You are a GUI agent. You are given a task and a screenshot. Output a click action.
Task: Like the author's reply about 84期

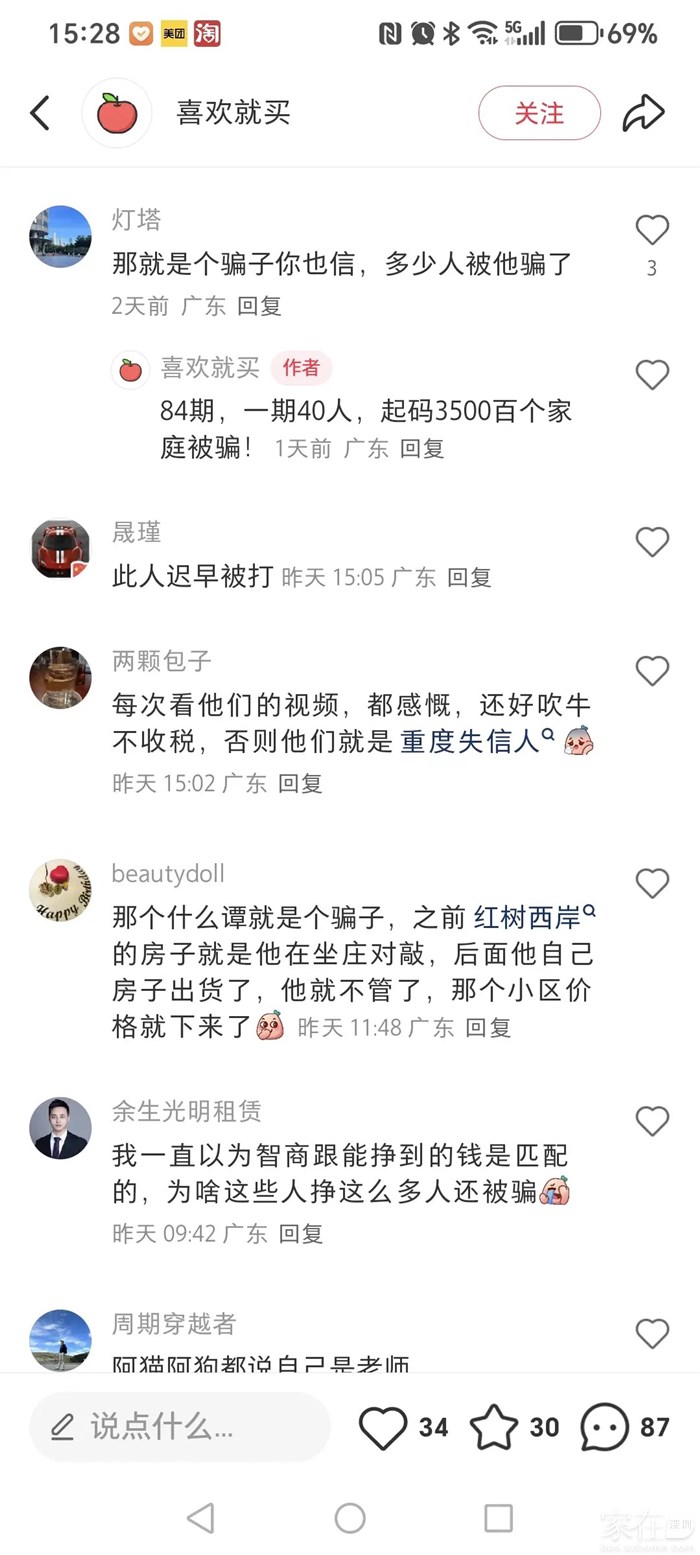click(x=652, y=375)
